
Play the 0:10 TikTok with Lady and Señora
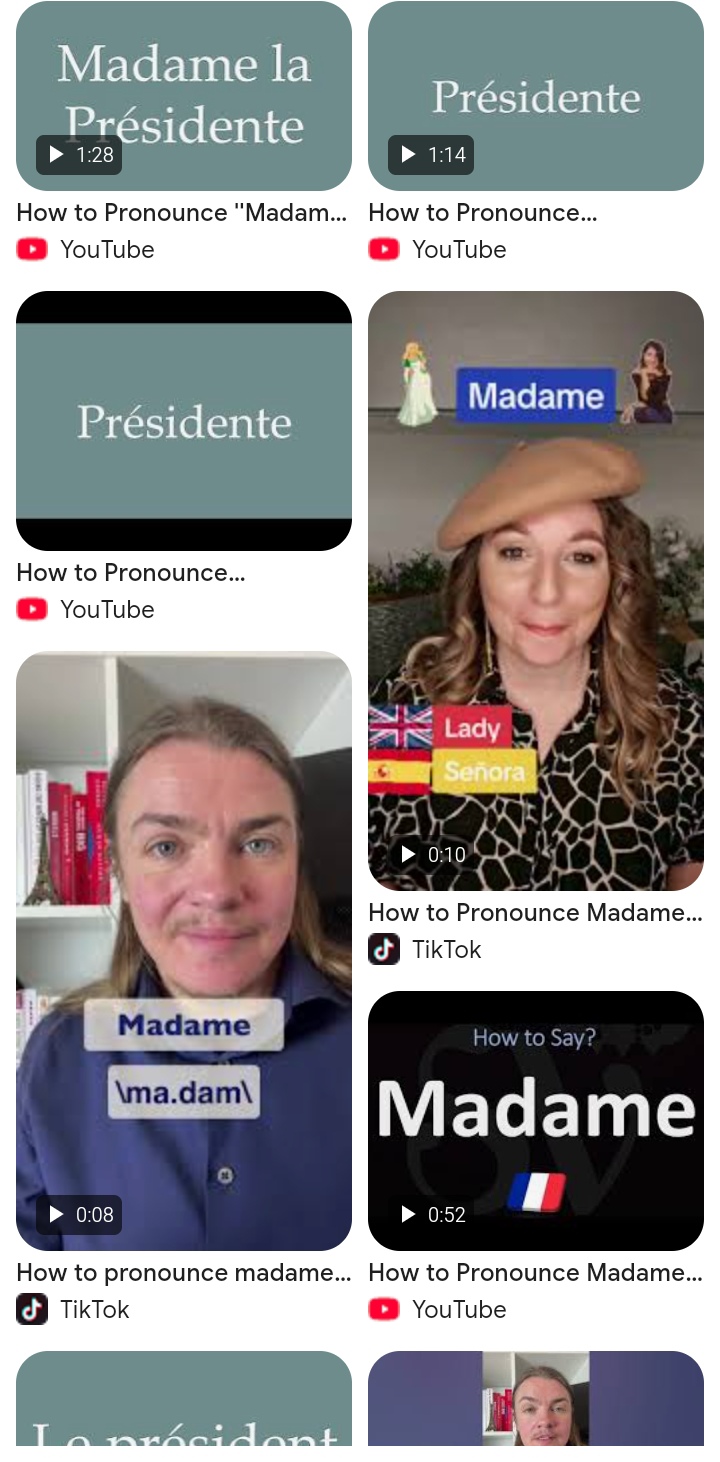536,590
